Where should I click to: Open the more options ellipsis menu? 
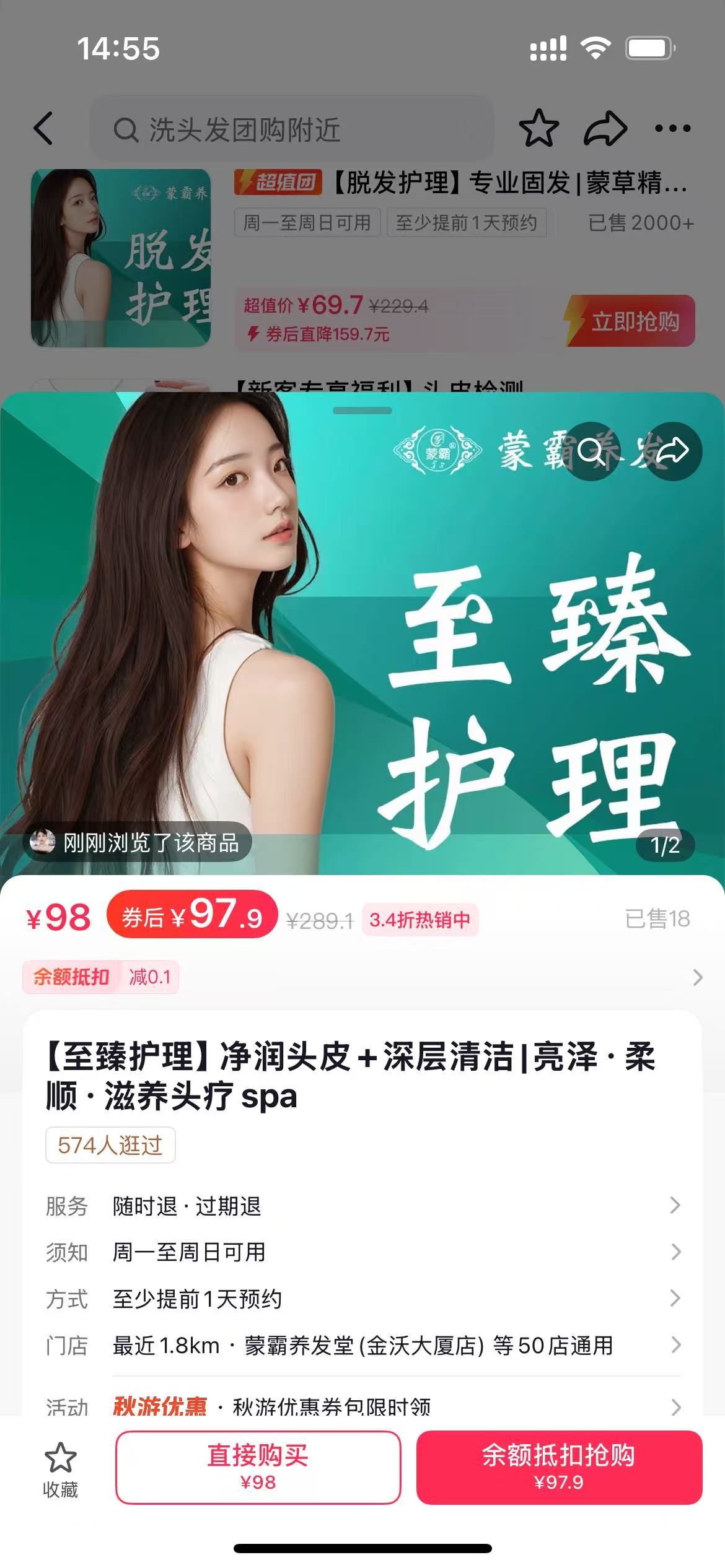[673, 128]
